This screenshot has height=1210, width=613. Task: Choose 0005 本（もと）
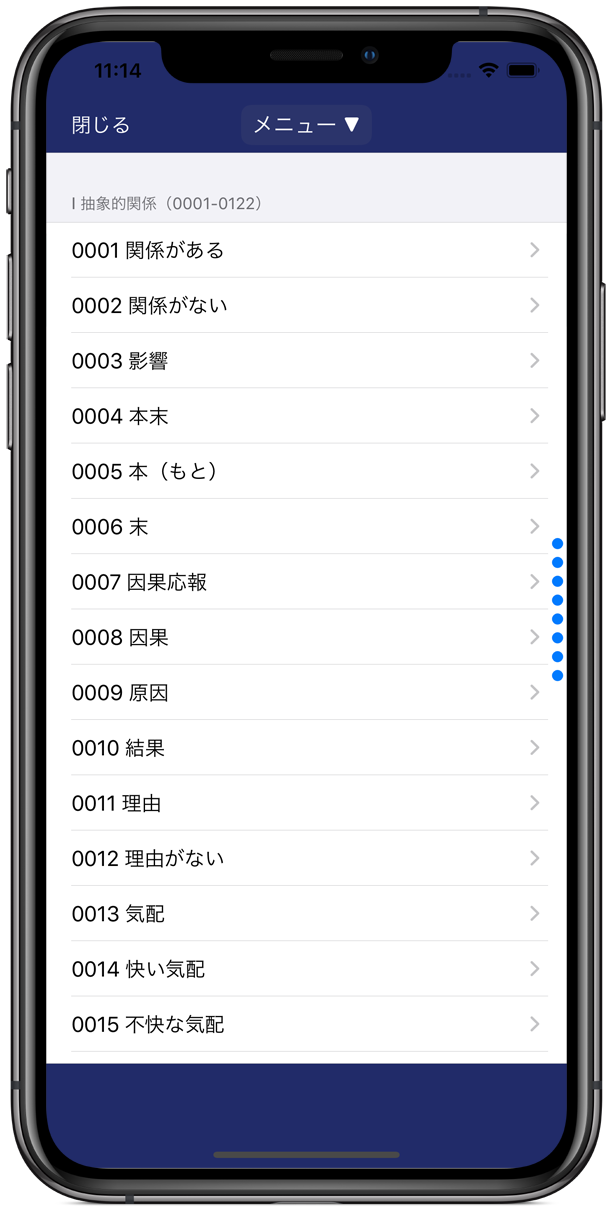pos(306,471)
